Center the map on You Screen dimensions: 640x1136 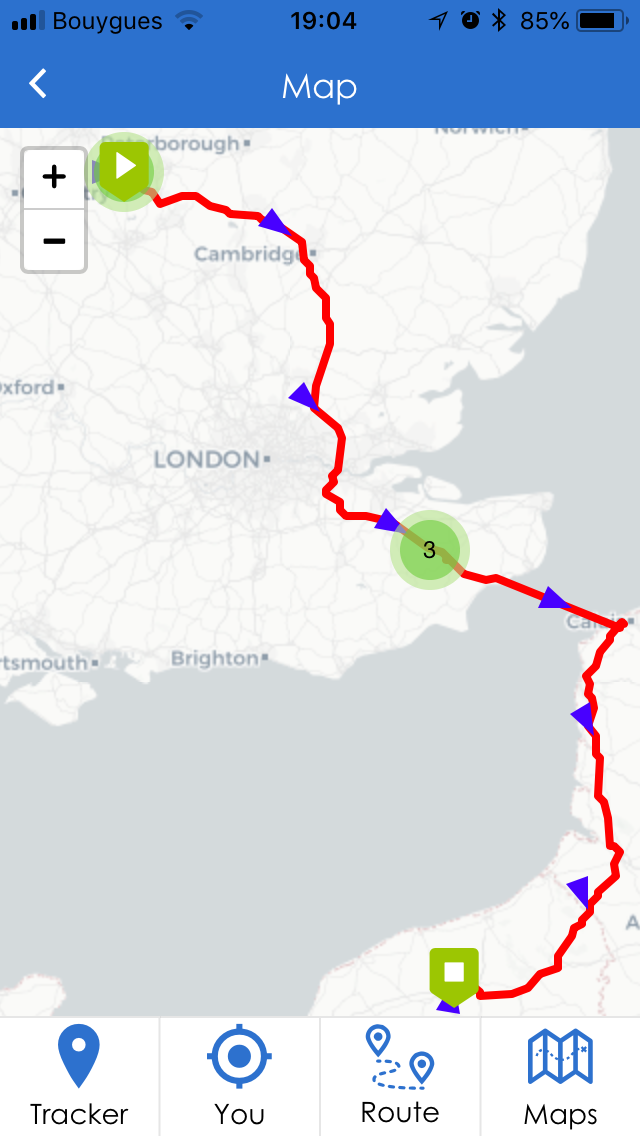coord(240,1076)
